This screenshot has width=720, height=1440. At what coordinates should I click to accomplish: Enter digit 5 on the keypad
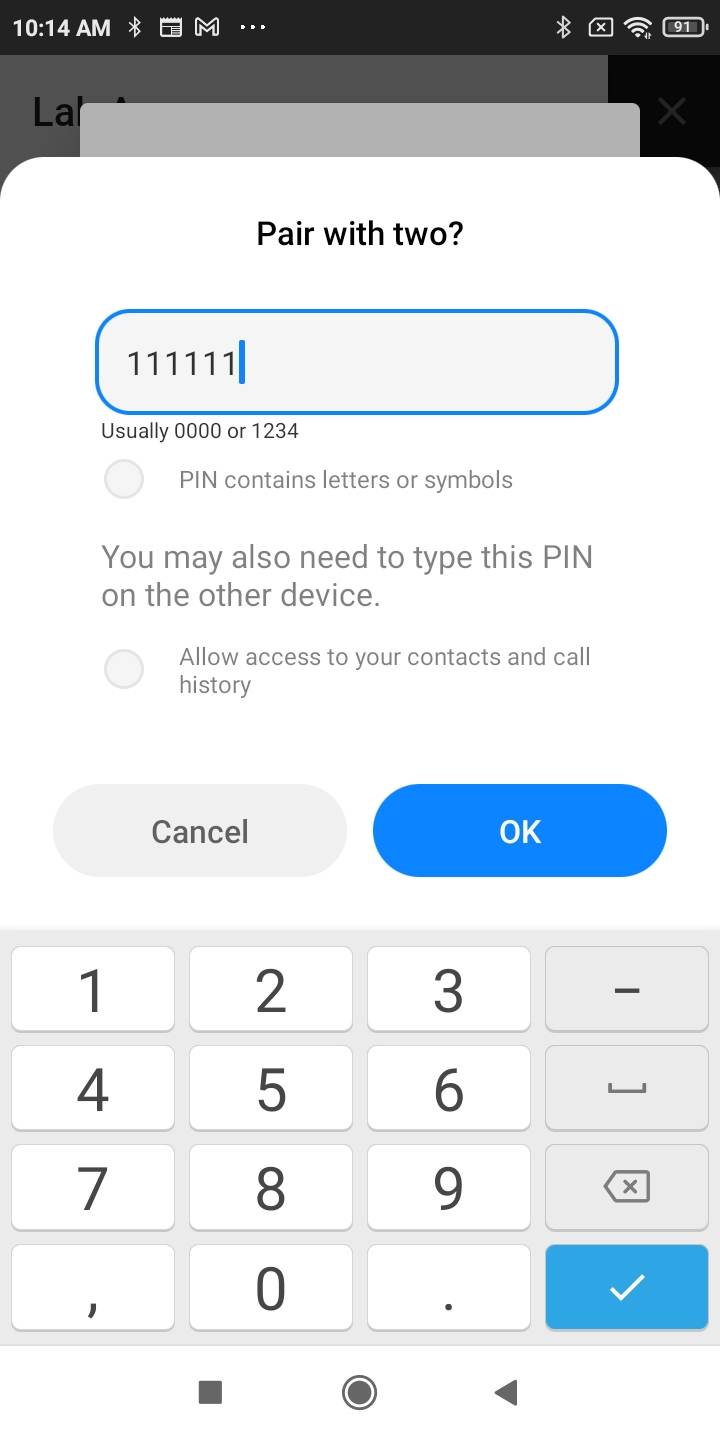[270, 1089]
